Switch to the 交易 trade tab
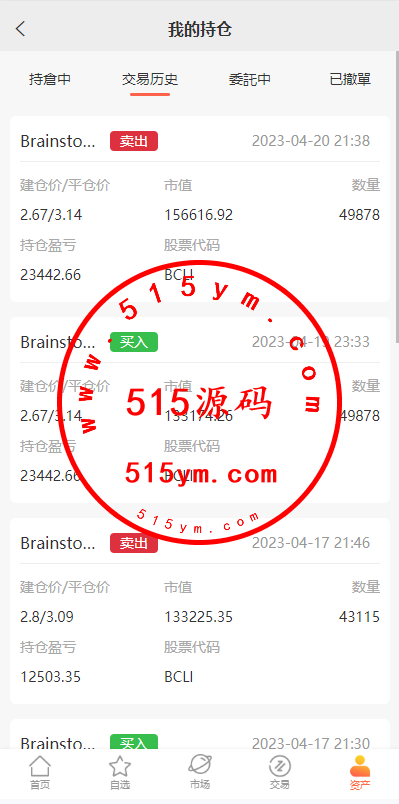The width and height of the screenshot is (399, 804). click(x=280, y=773)
